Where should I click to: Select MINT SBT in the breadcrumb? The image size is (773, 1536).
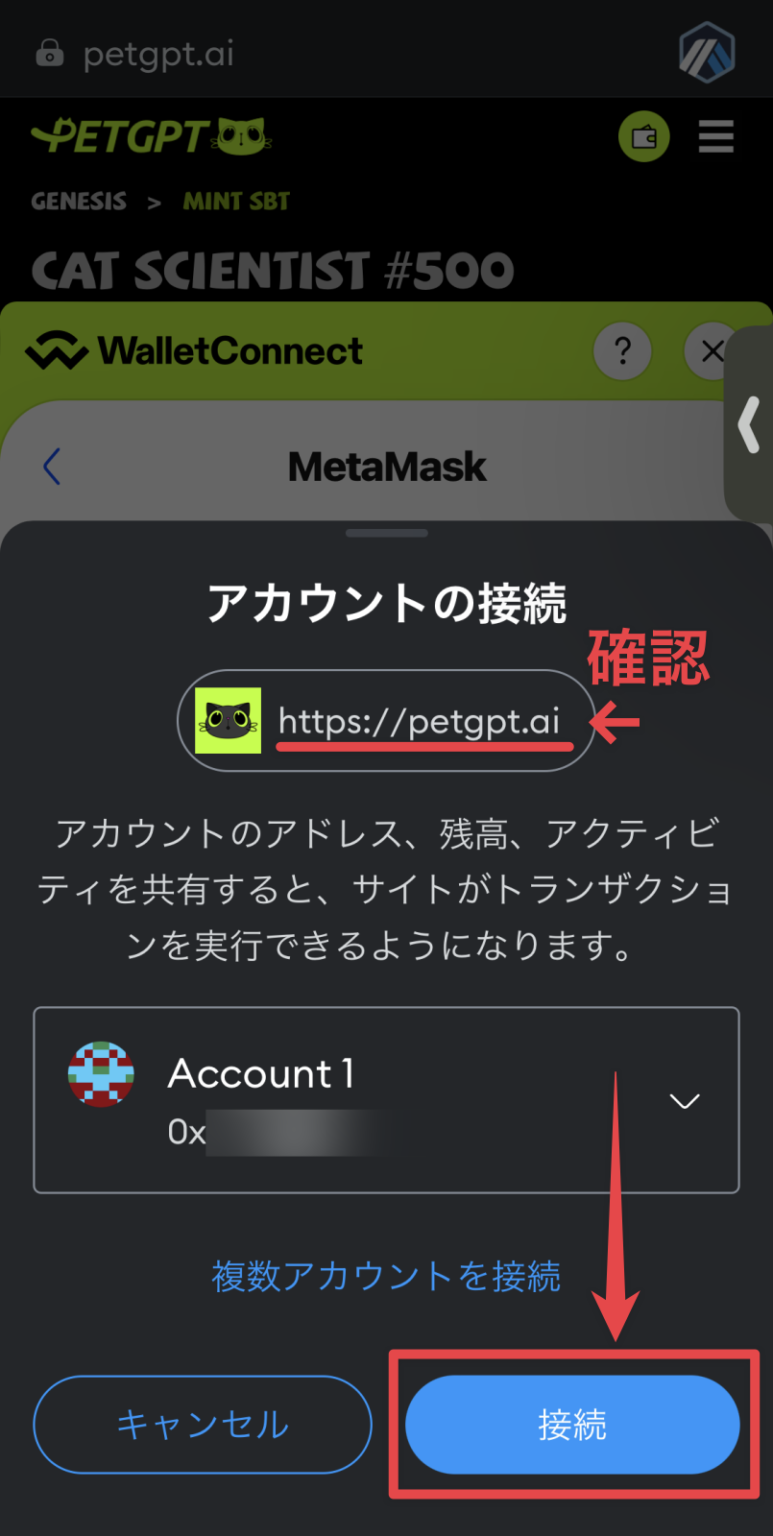point(236,201)
